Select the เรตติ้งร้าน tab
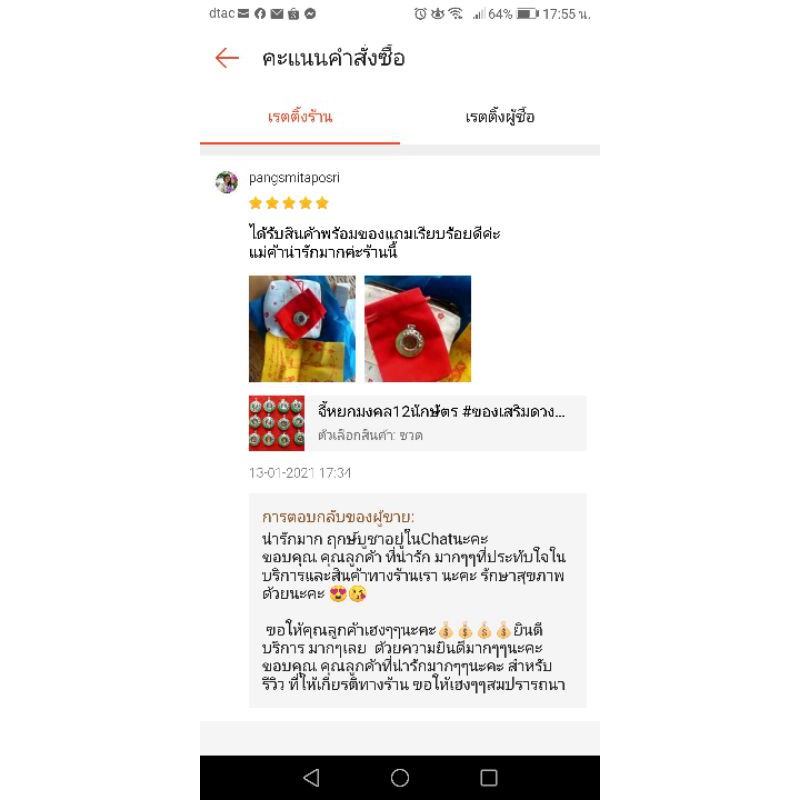800x800 pixels. click(300, 117)
